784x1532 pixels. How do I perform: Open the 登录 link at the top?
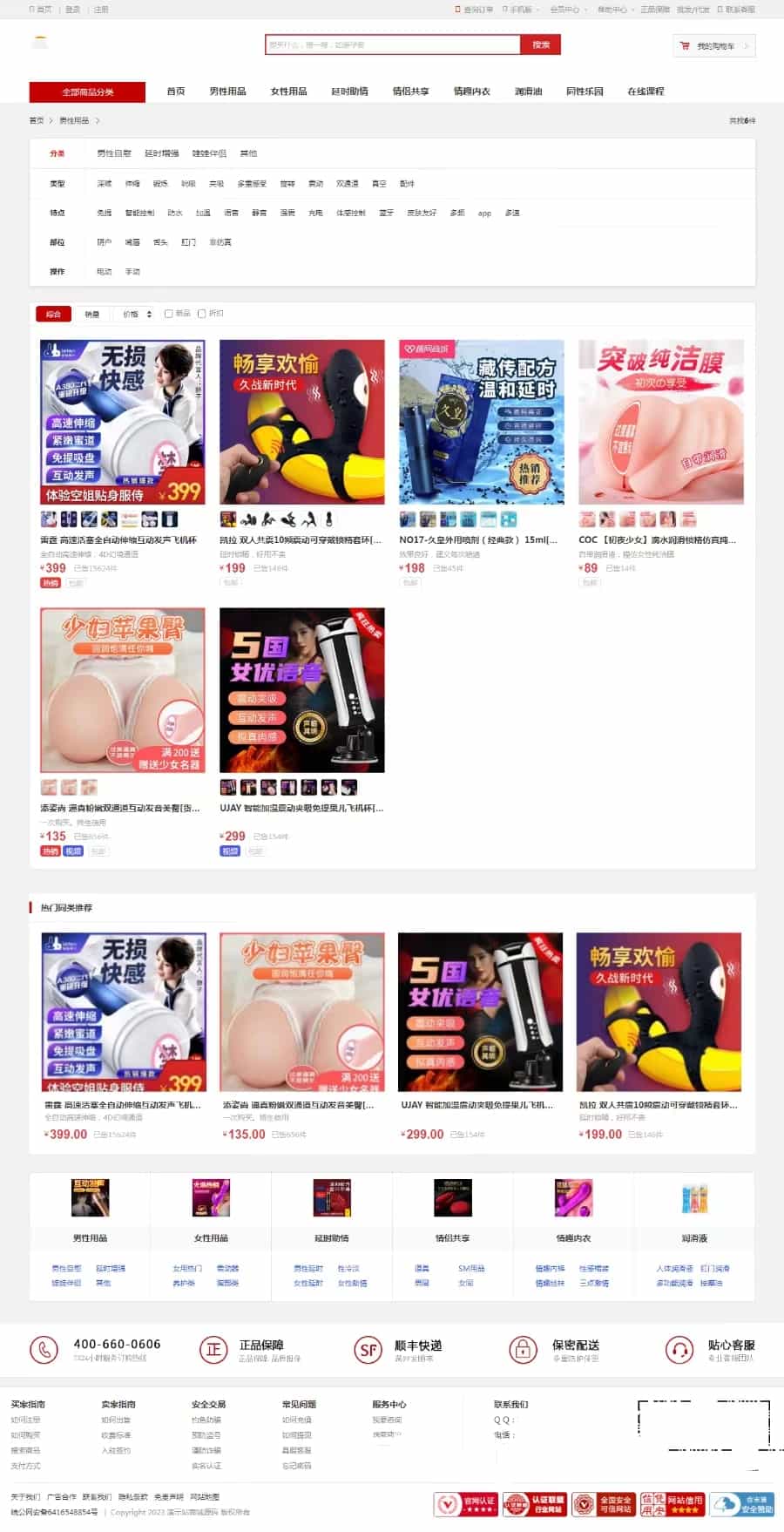72,10
